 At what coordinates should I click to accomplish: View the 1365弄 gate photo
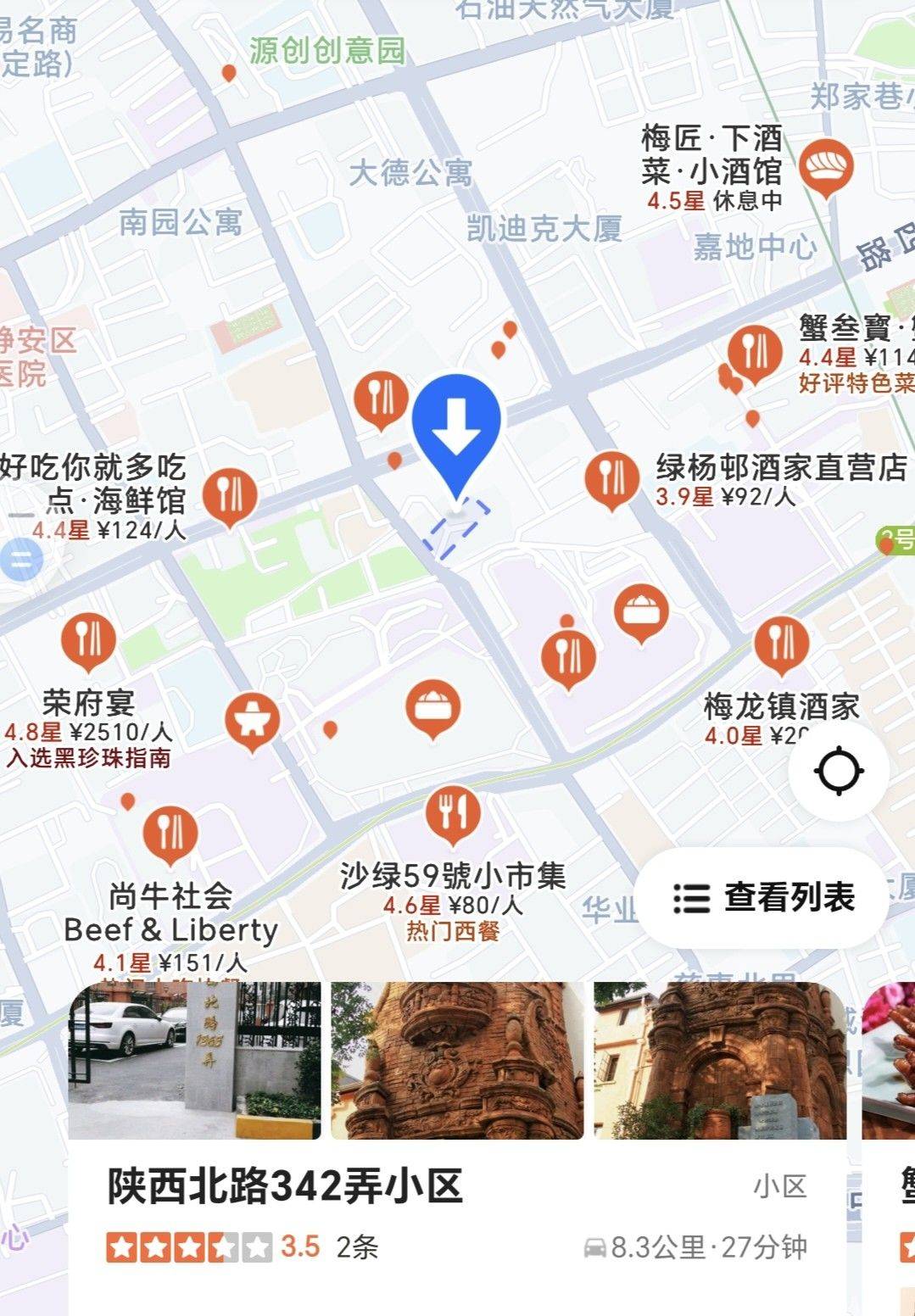pos(194,1059)
